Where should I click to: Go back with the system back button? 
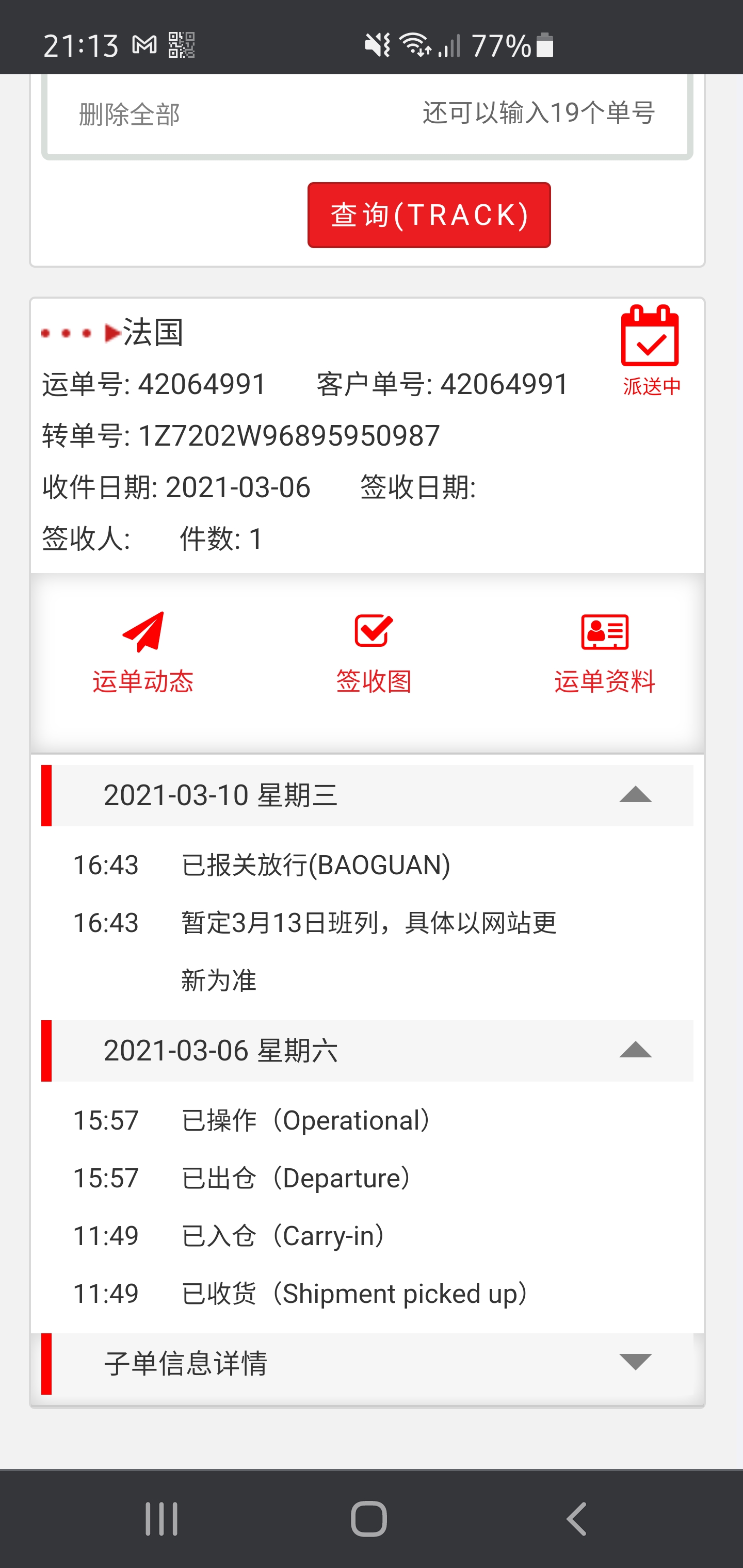pos(576,1518)
